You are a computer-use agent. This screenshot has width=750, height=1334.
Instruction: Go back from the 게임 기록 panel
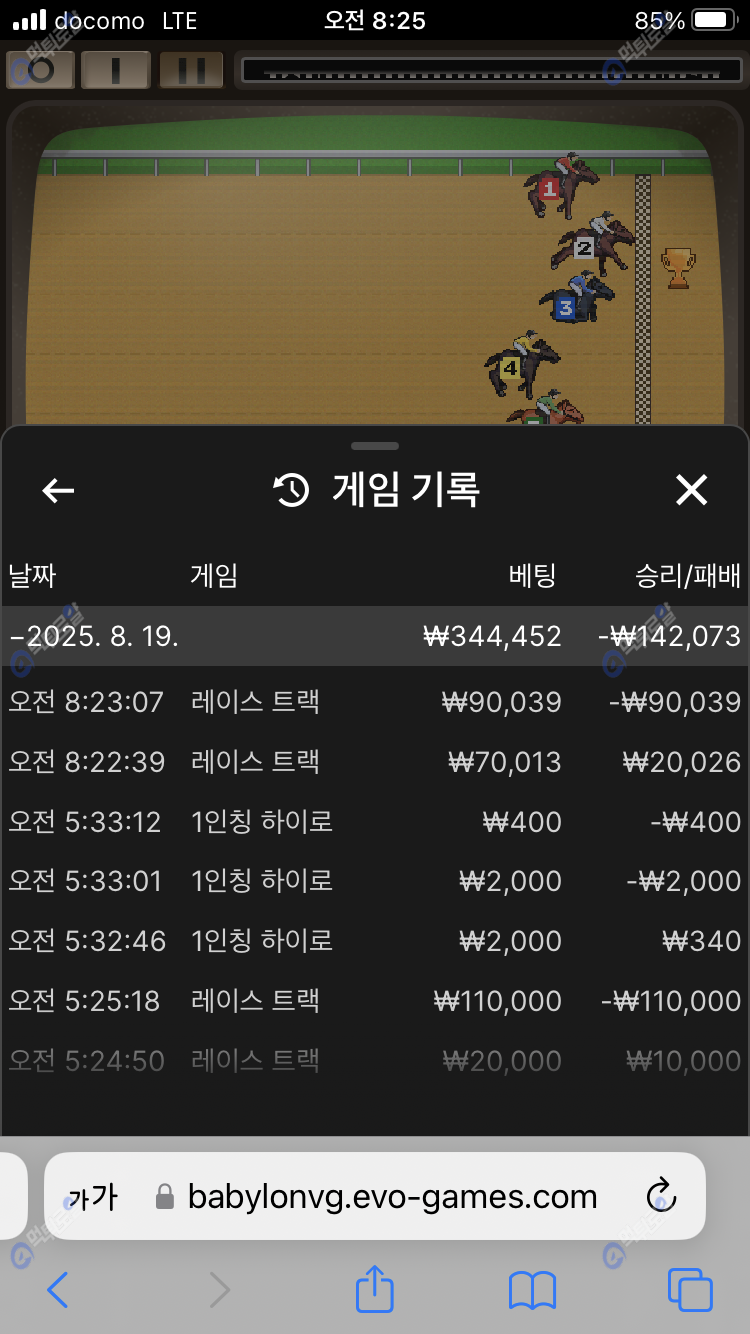(58, 490)
